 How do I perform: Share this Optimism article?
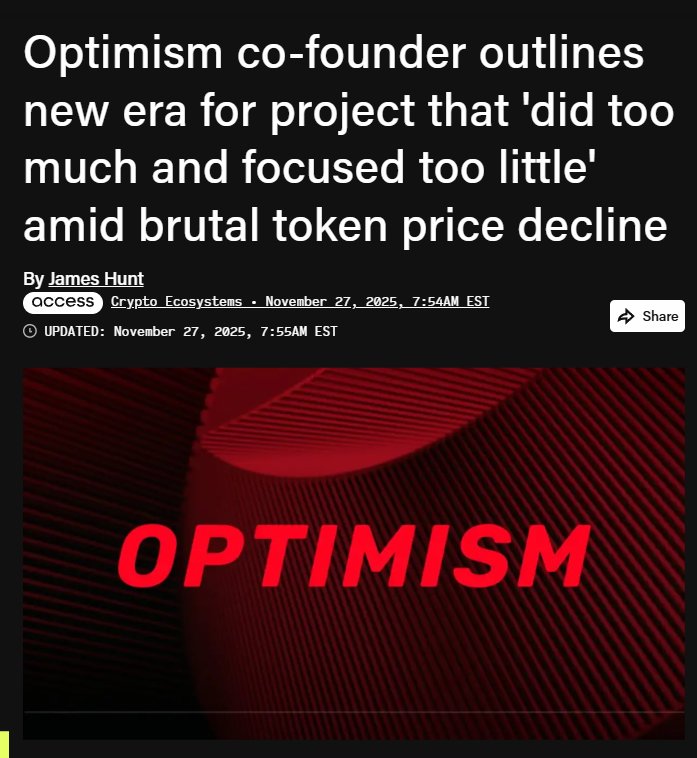tap(647, 316)
